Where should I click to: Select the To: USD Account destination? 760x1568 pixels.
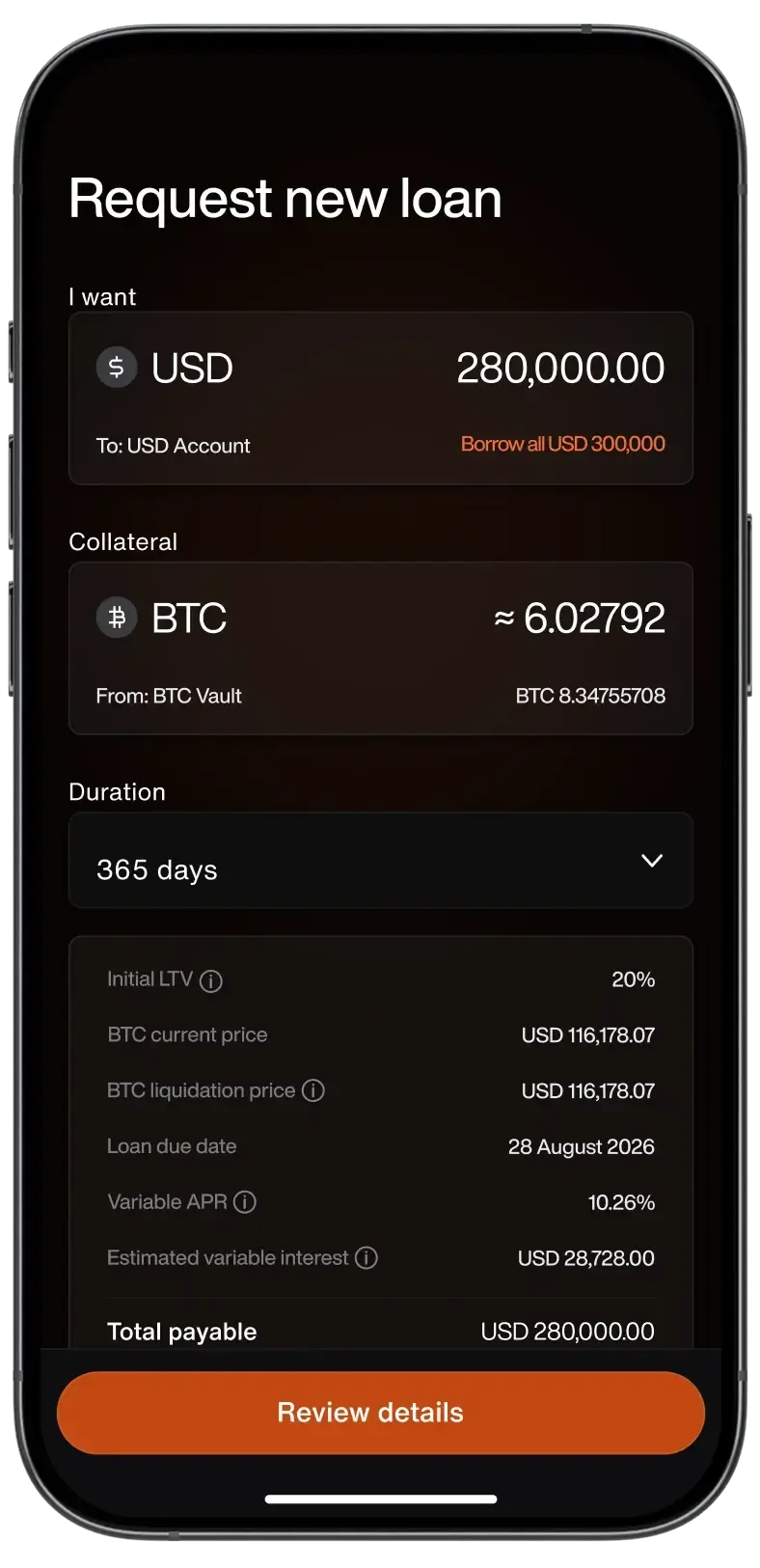[174, 445]
